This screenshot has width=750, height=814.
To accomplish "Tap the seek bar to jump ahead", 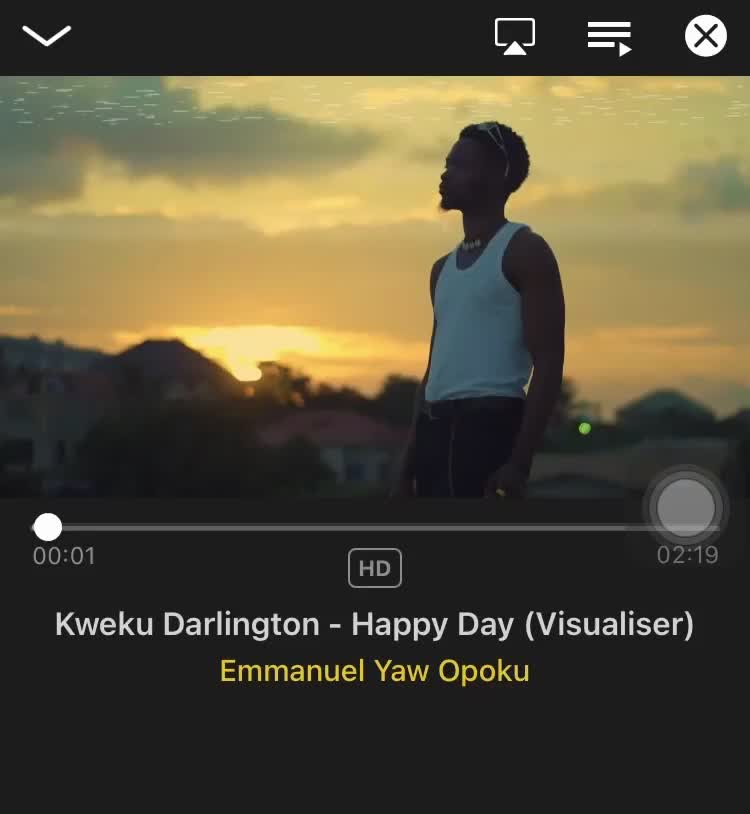I will point(400,527).
